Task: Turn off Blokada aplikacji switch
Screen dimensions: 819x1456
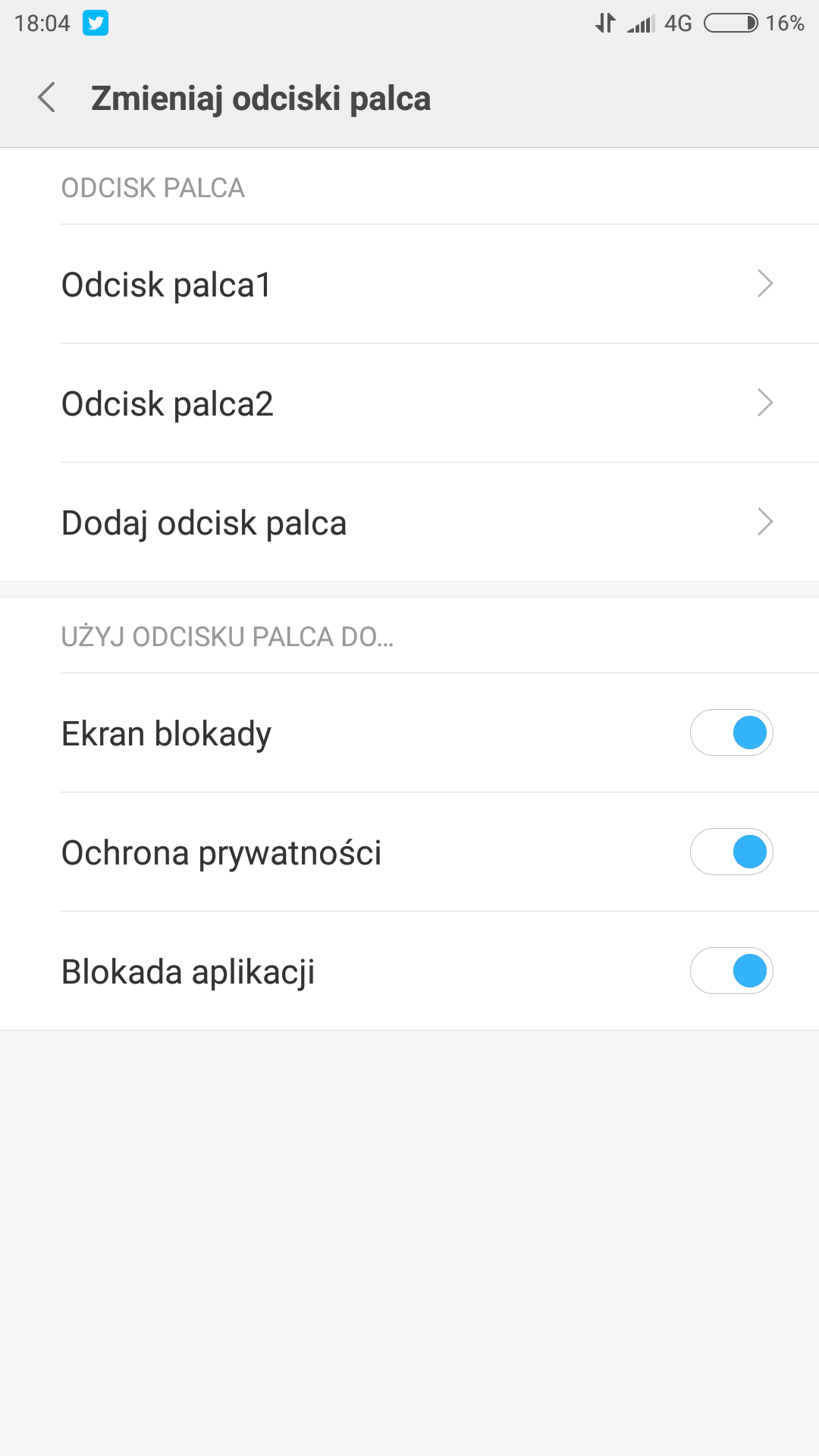Action: point(731,971)
